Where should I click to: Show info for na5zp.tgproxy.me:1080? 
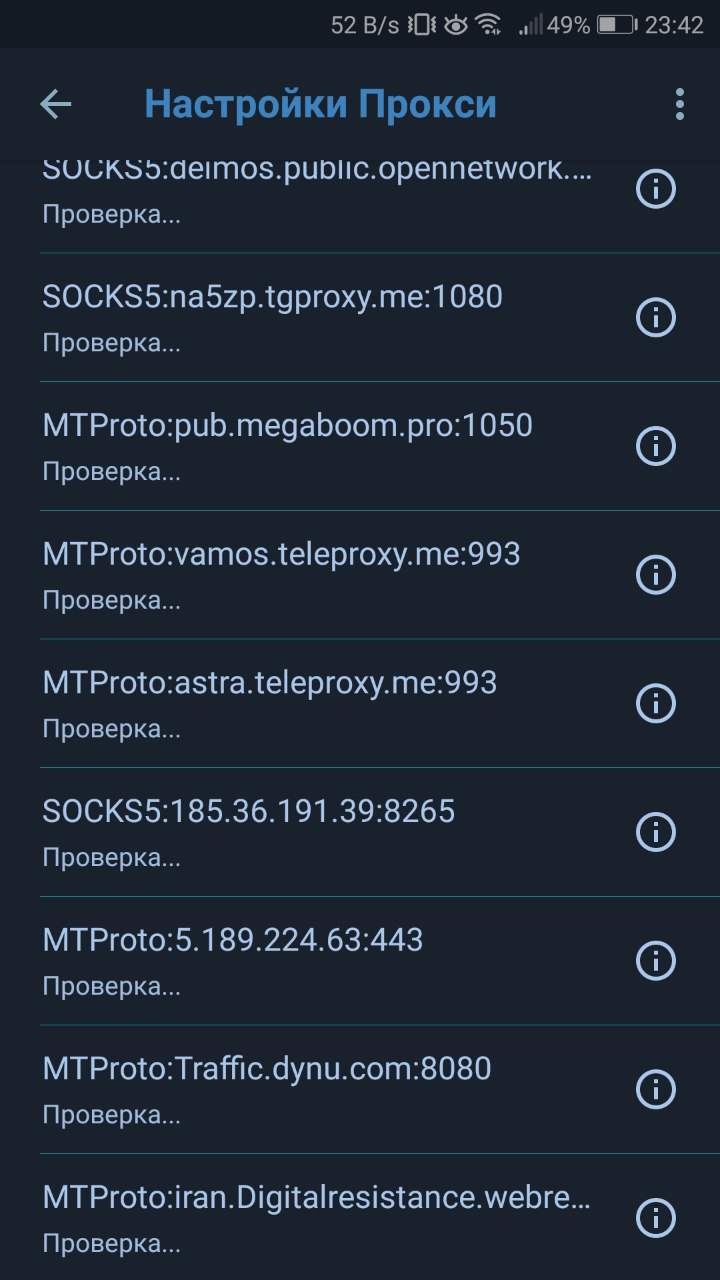pyautogui.click(x=656, y=318)
